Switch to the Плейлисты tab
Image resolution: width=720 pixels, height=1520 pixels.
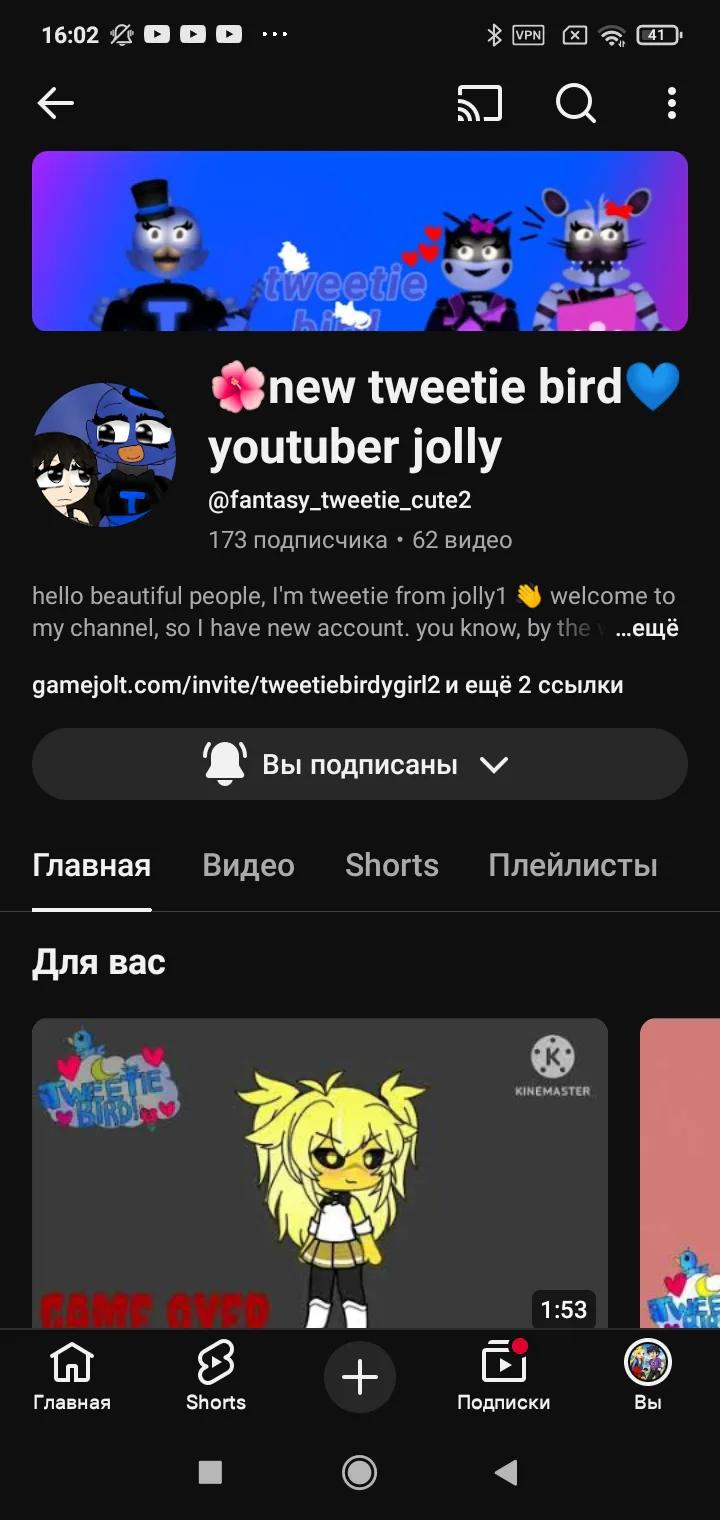coord(573,865)
